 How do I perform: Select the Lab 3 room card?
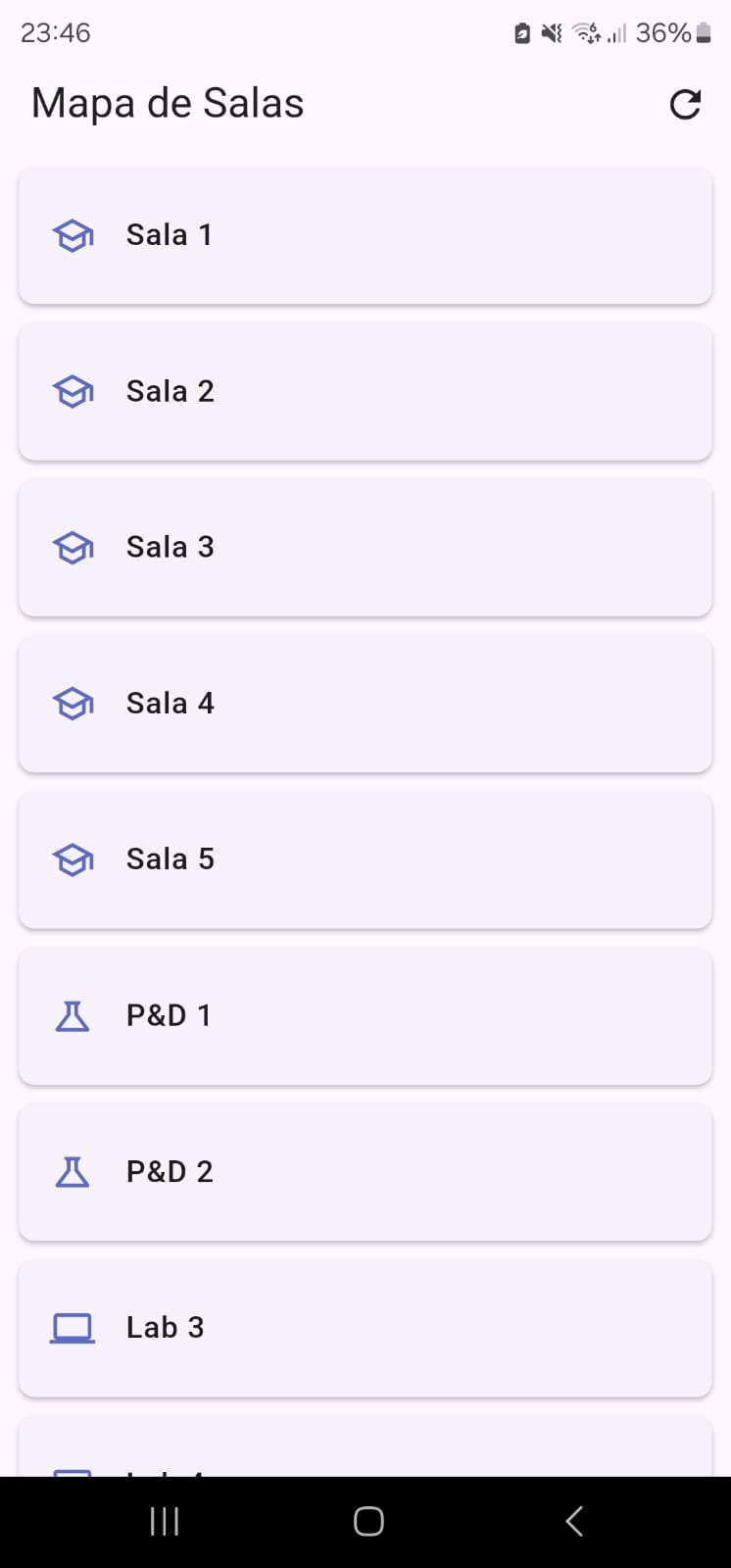(x=365, y=1327)
